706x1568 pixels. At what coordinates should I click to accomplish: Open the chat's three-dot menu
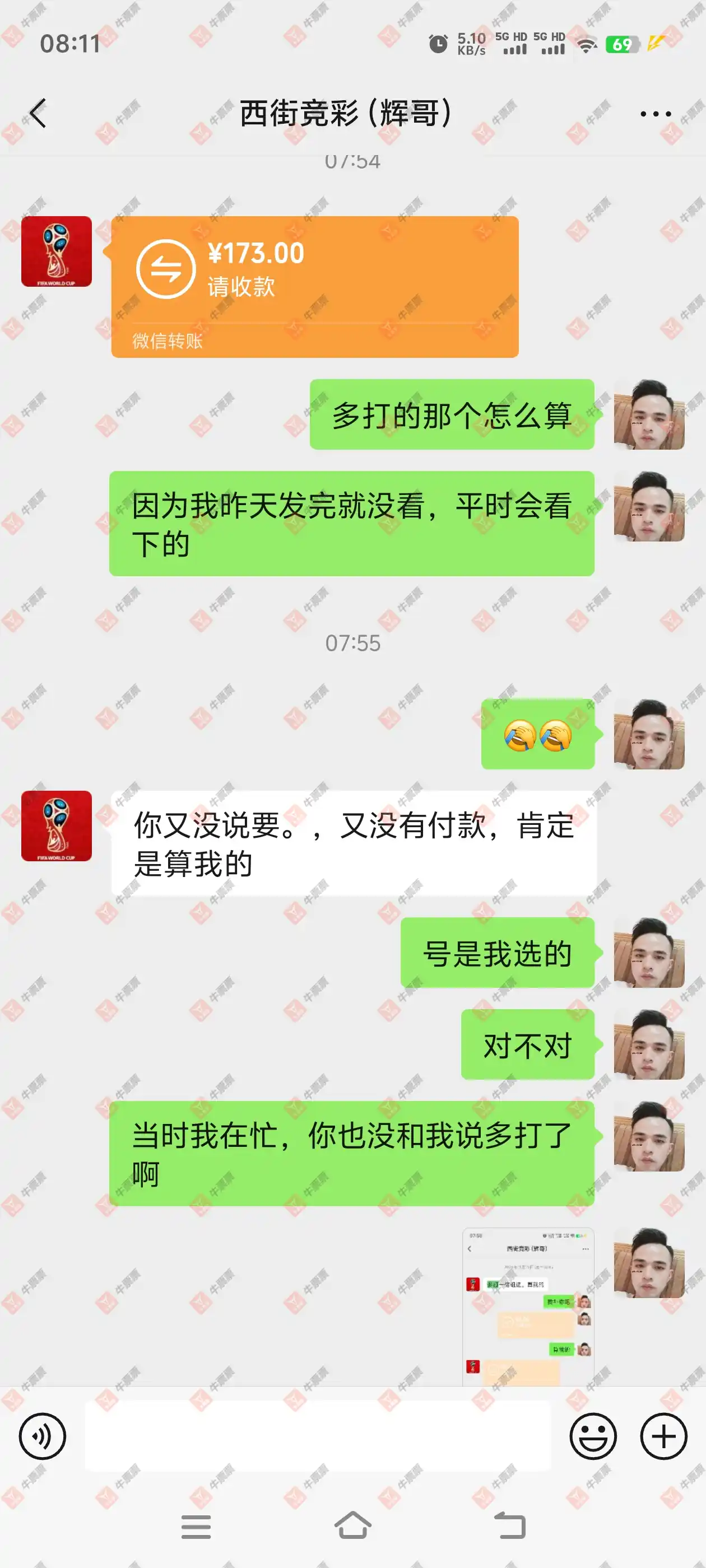pos(656,114)
